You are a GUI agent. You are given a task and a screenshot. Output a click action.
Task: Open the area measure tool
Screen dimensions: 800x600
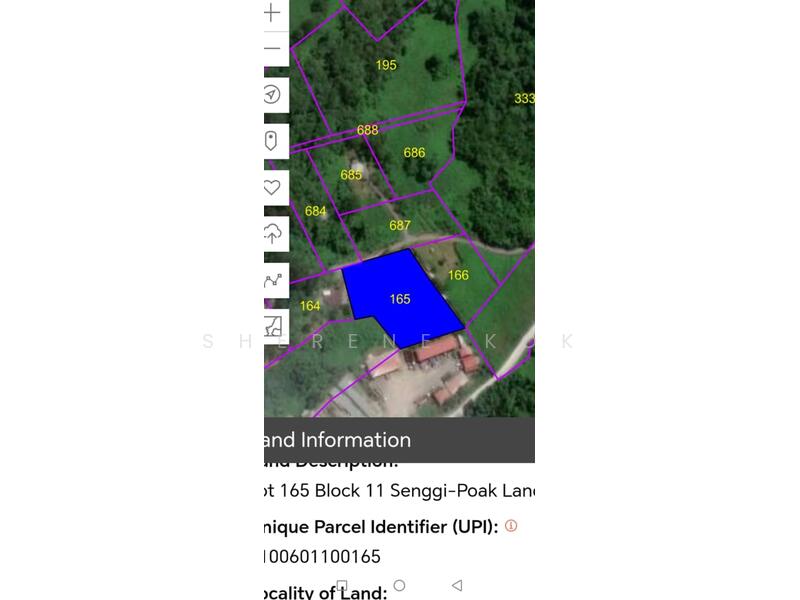272,327
